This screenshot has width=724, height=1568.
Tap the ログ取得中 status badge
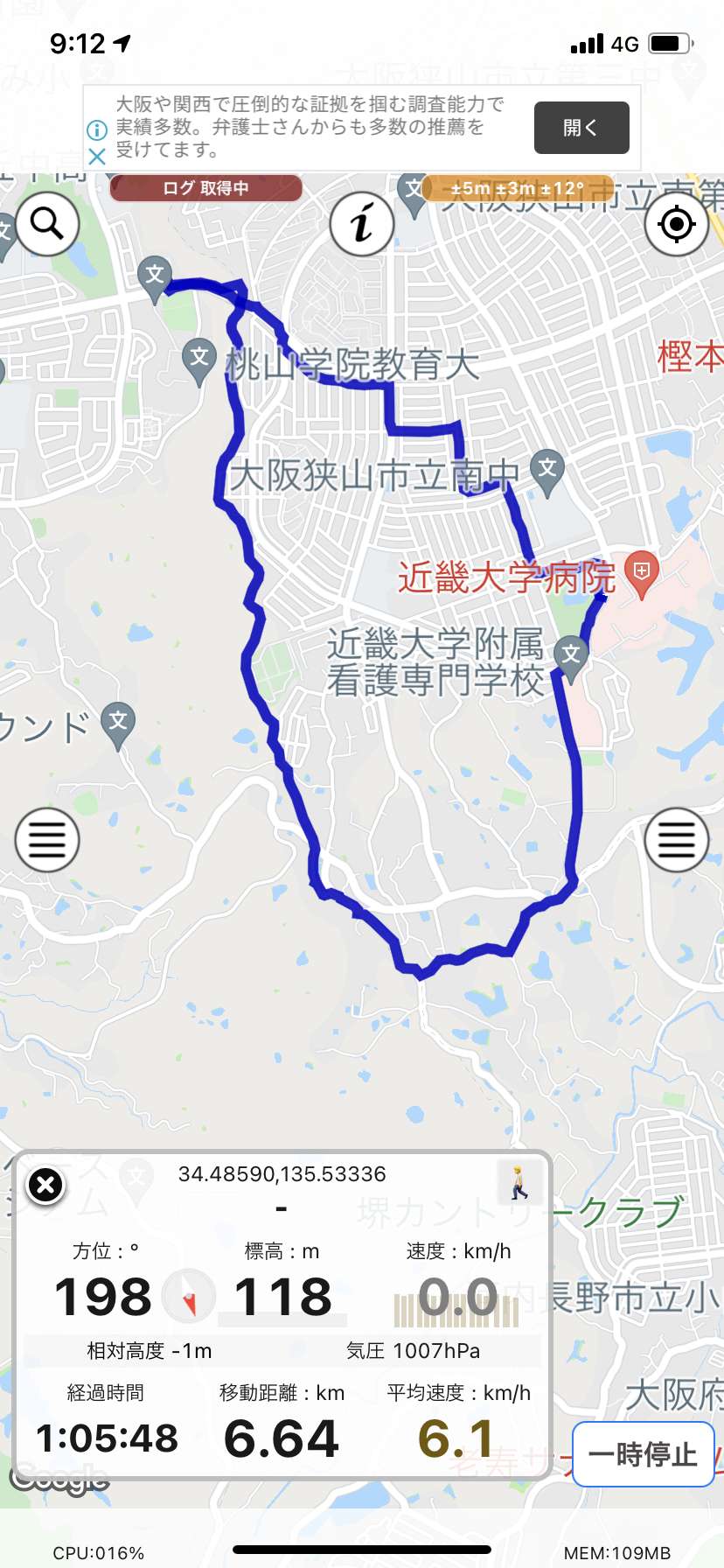click(x=205, y=188)
